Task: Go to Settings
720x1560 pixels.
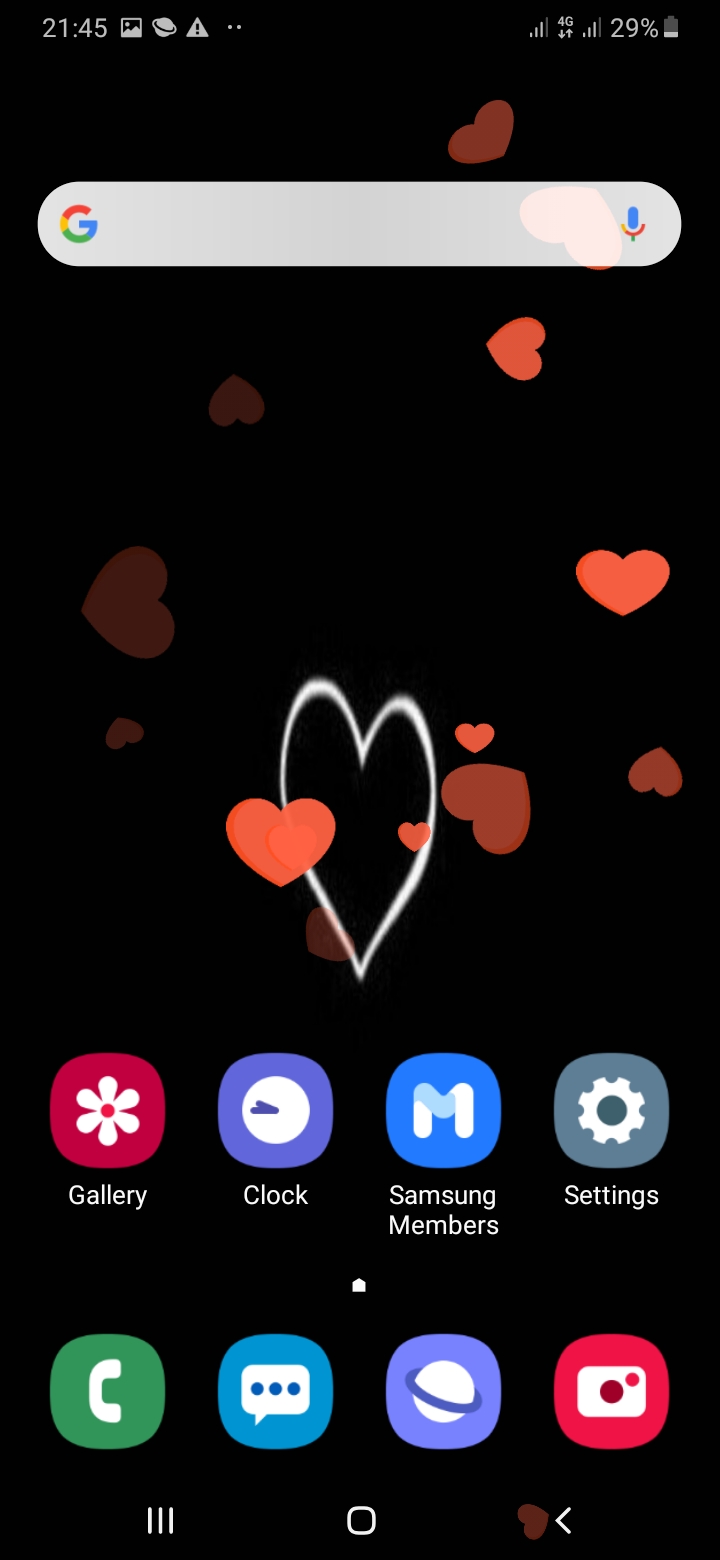Action: 611,1110
